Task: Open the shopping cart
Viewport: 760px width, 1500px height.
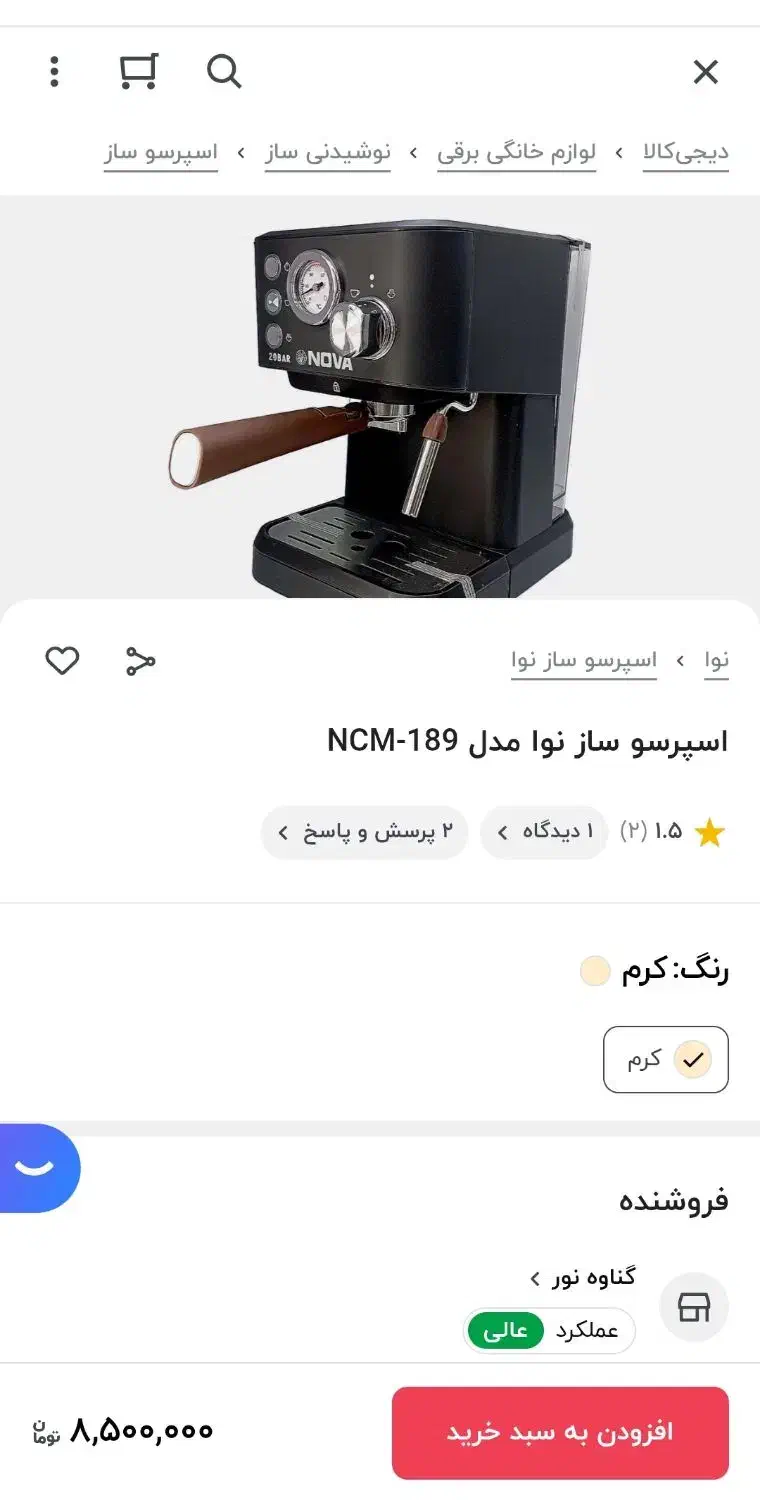Action: (x=138, y=72)
